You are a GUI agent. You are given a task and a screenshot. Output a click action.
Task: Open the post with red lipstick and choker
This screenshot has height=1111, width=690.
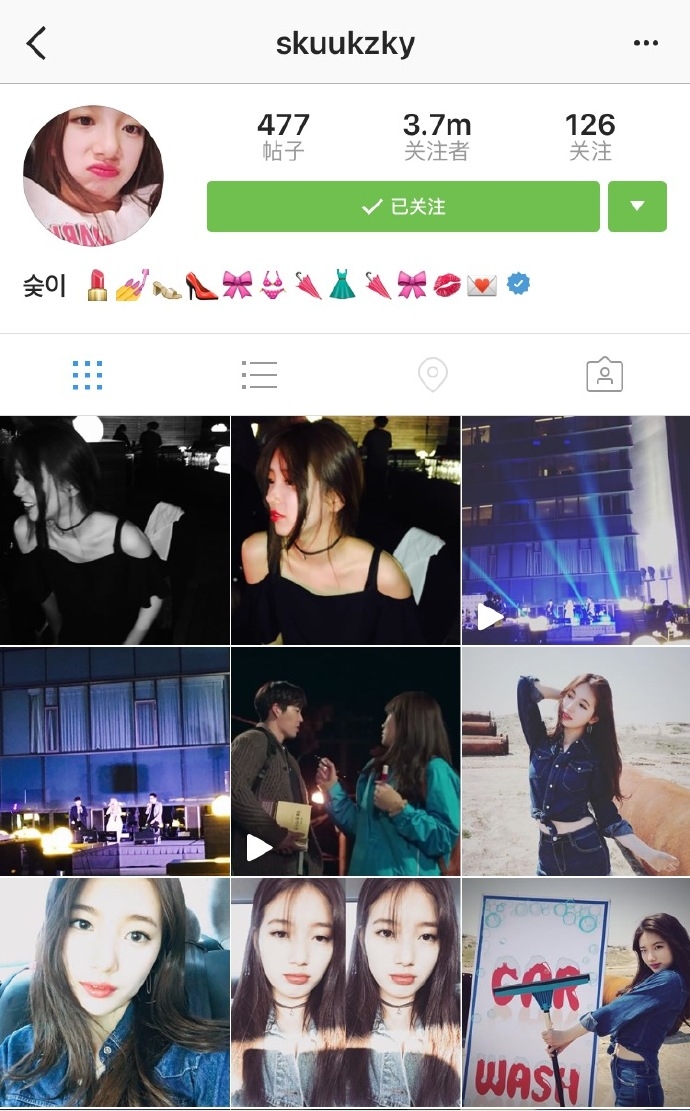(x=345, y=530)
